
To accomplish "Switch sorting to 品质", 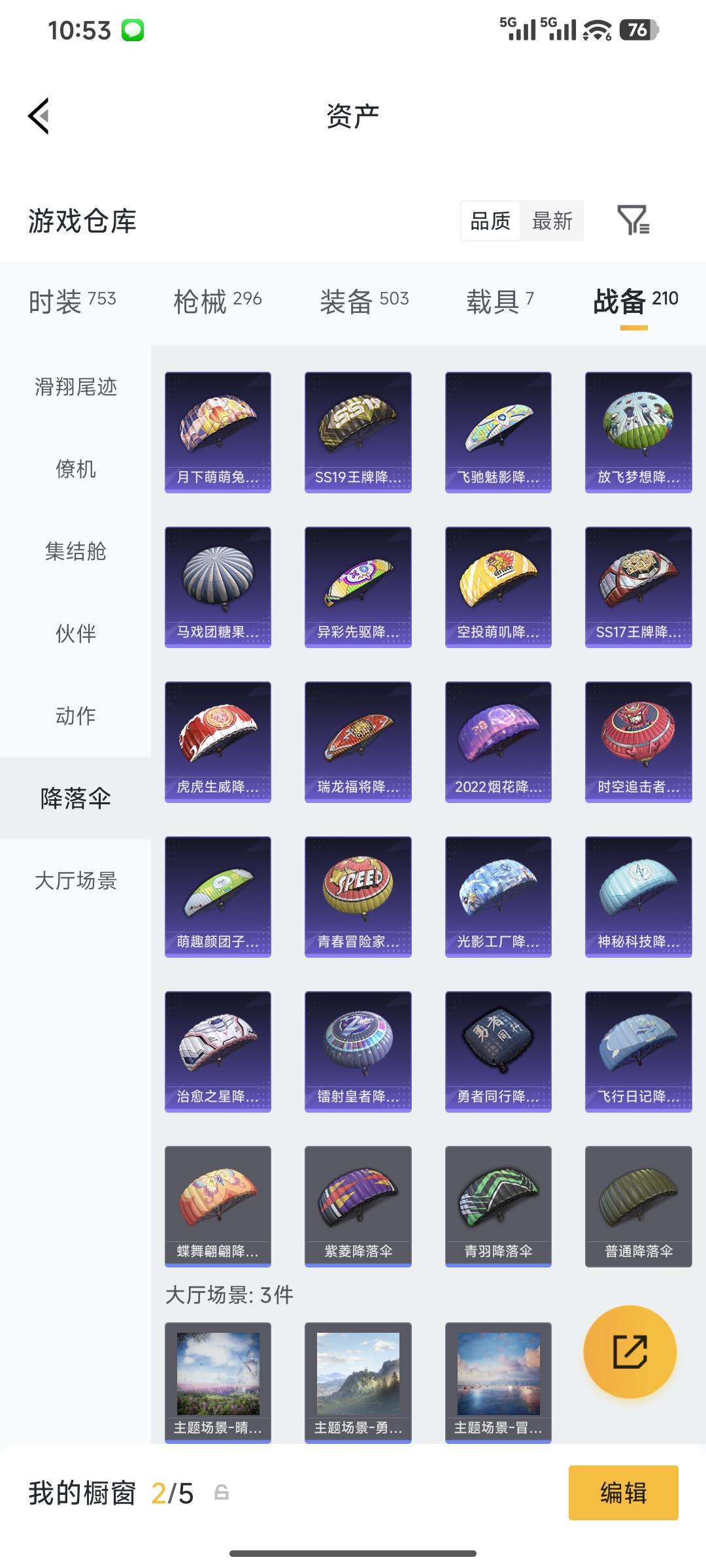I will pos(492,221).
